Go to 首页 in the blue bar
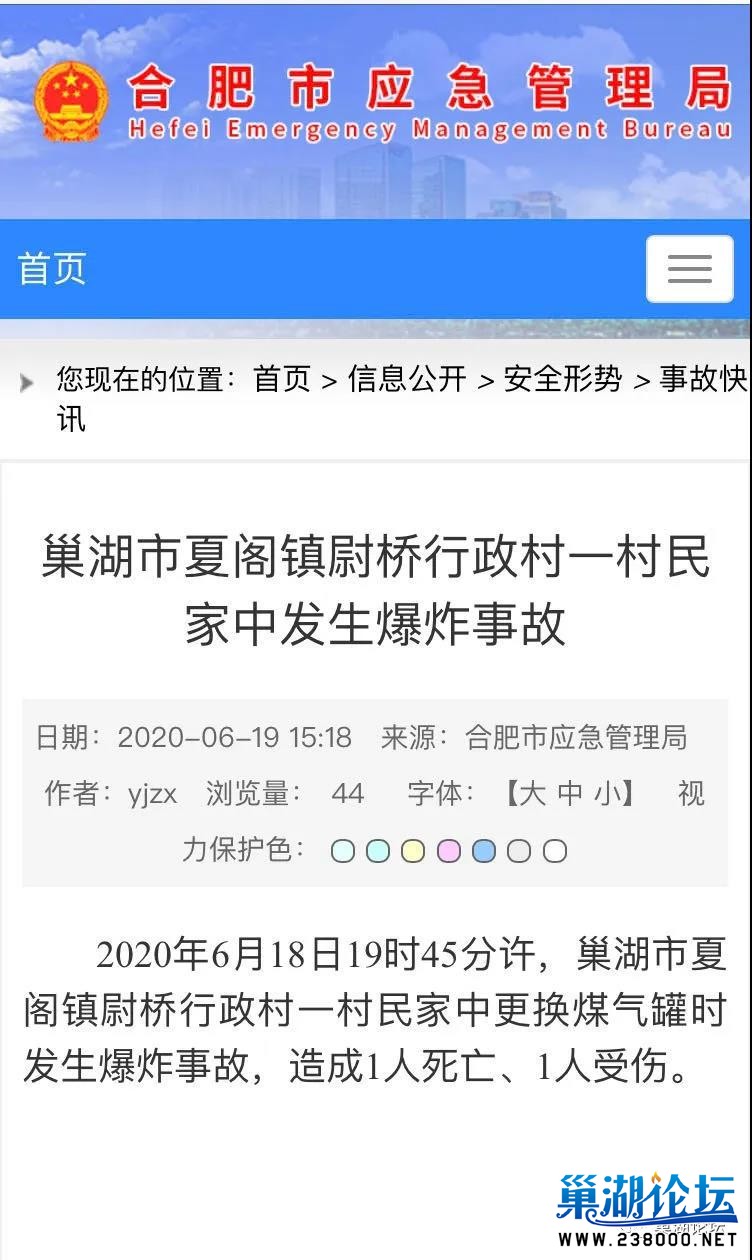752x1260 pixels. 52,269
